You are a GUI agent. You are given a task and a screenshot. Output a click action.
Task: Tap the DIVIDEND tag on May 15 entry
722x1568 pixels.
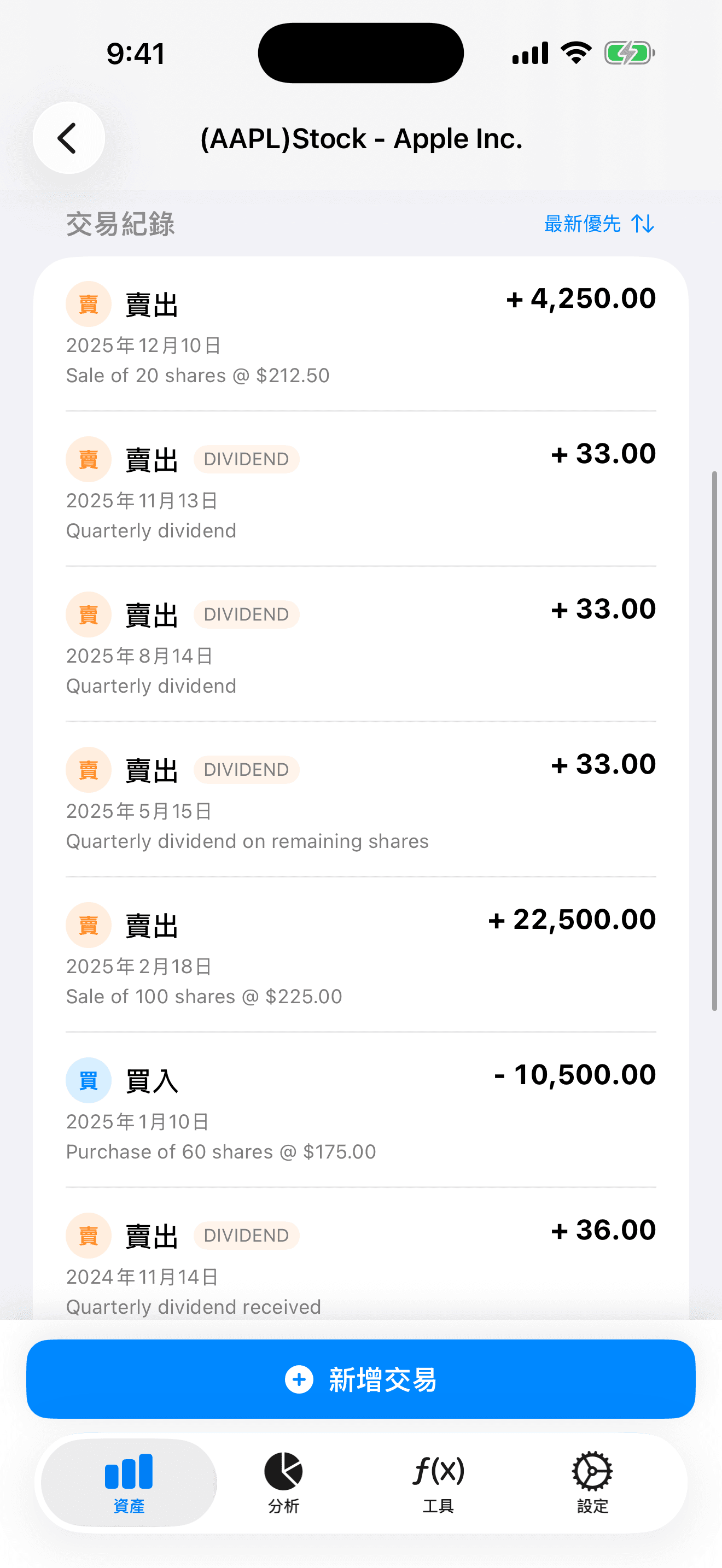(x=247, y=769)
